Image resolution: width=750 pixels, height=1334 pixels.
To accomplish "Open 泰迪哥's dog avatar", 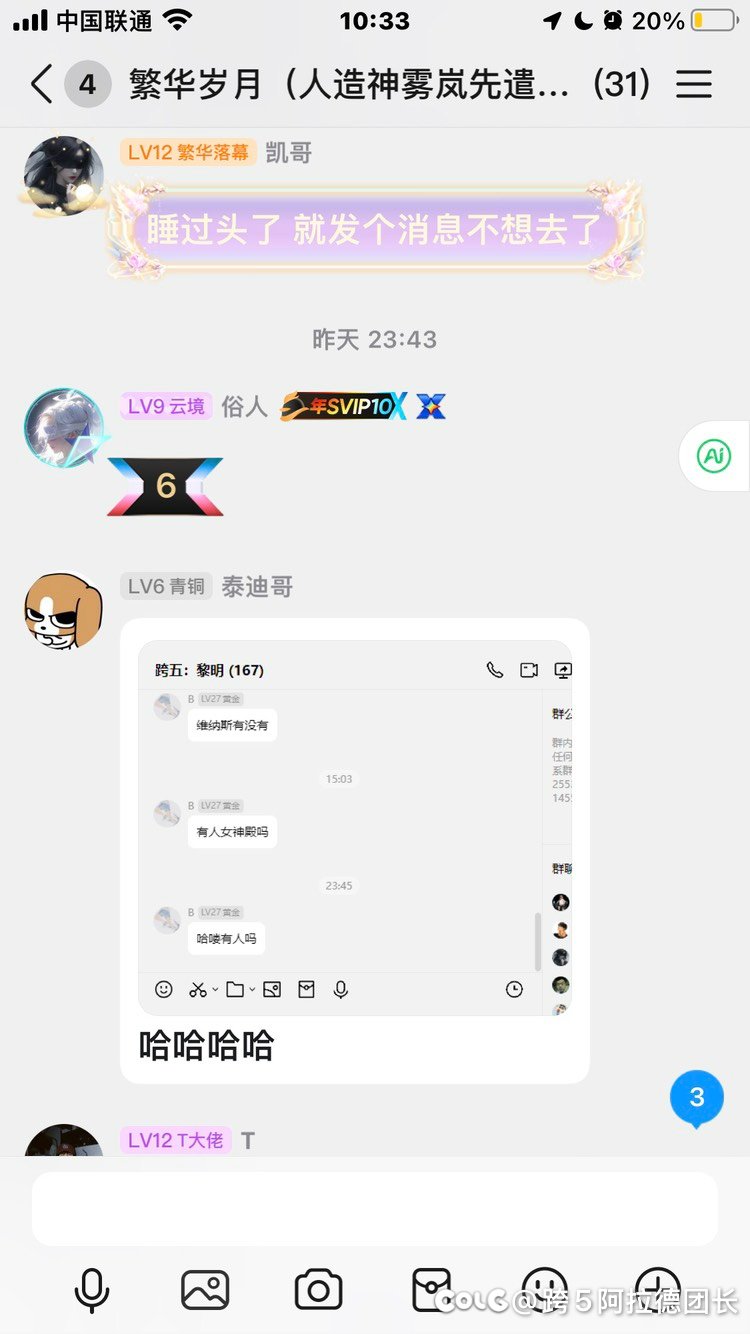I will 63,611.
